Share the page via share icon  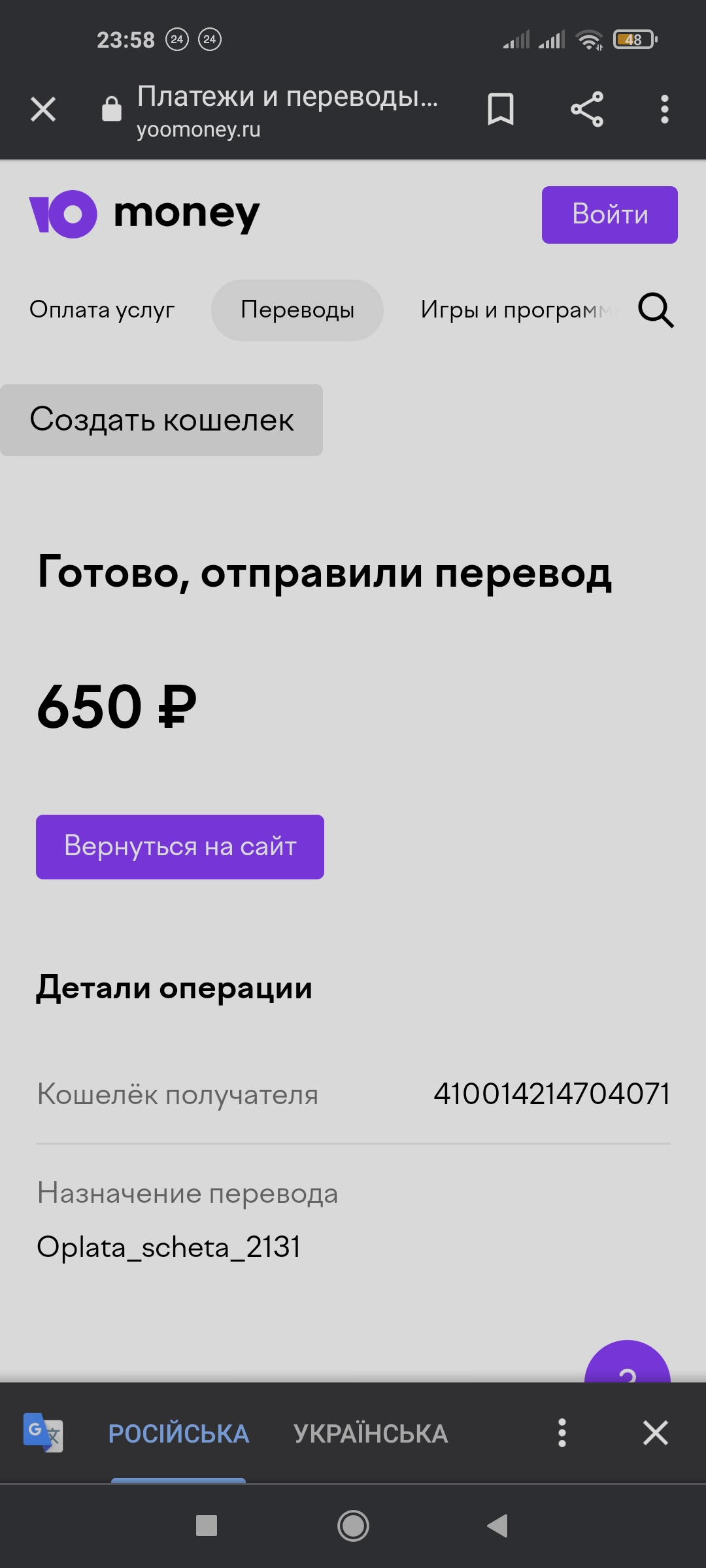(x=586, y=109)
